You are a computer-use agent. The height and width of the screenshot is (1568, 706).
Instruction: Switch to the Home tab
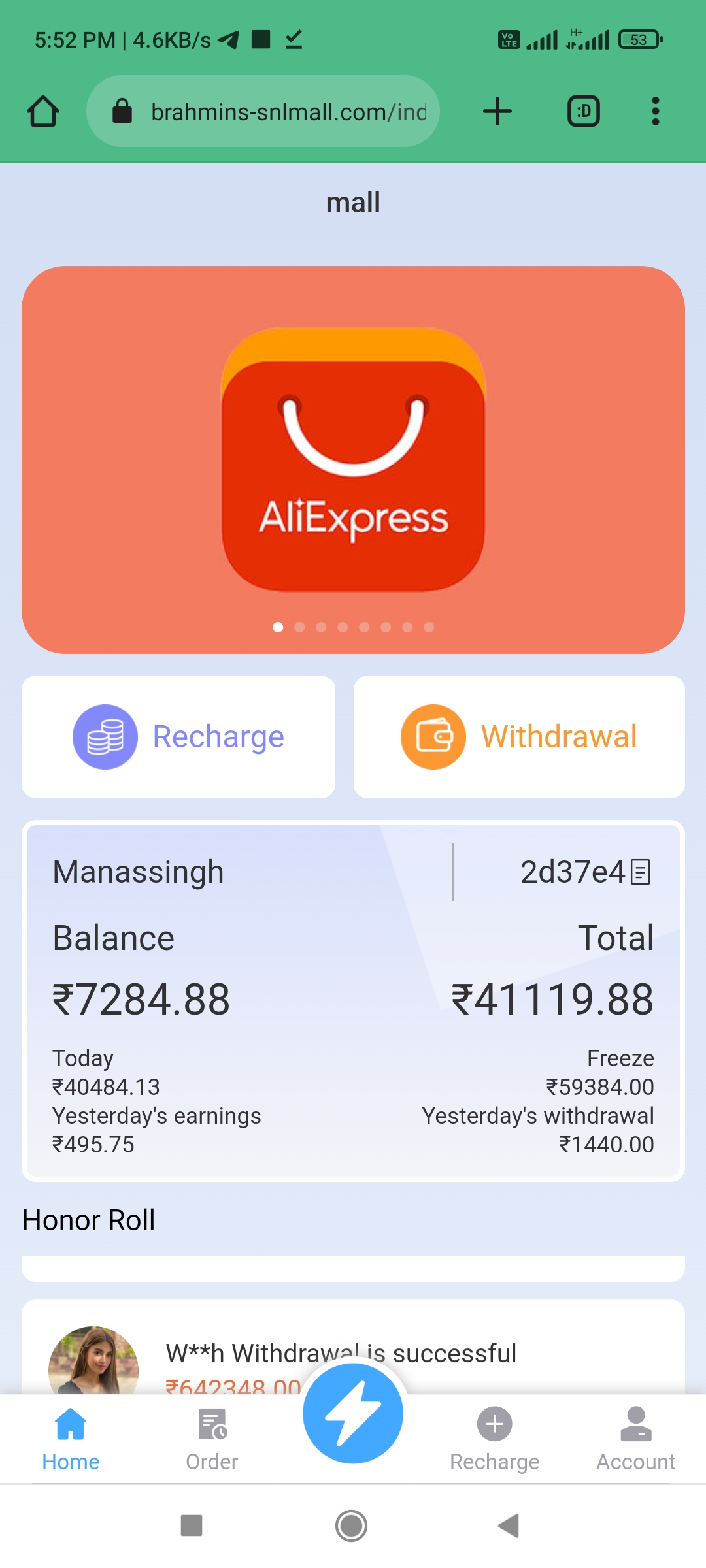pos(71,1439)
